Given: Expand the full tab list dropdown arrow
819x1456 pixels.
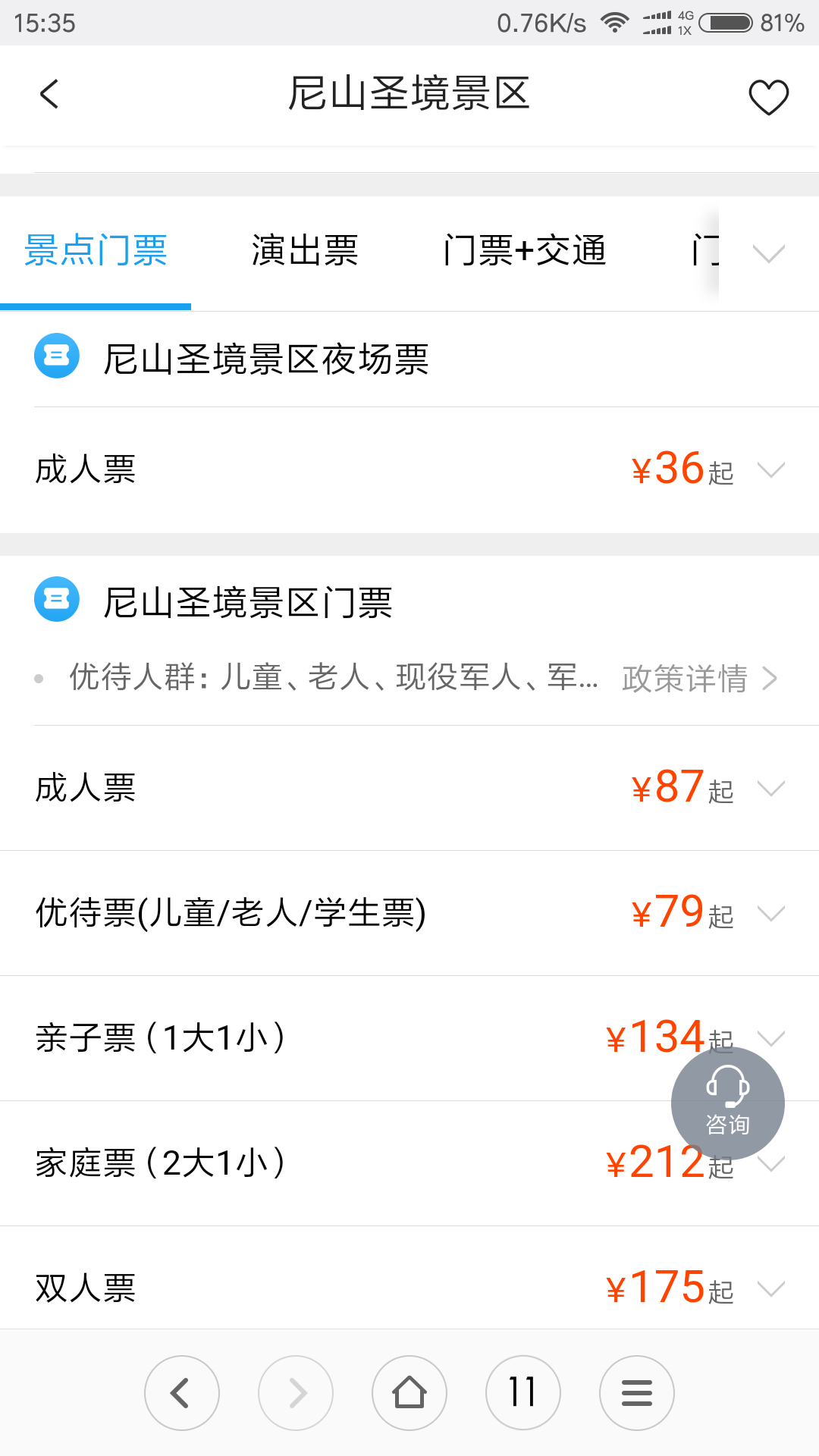Looking at the screenshot, I should 769,253.
